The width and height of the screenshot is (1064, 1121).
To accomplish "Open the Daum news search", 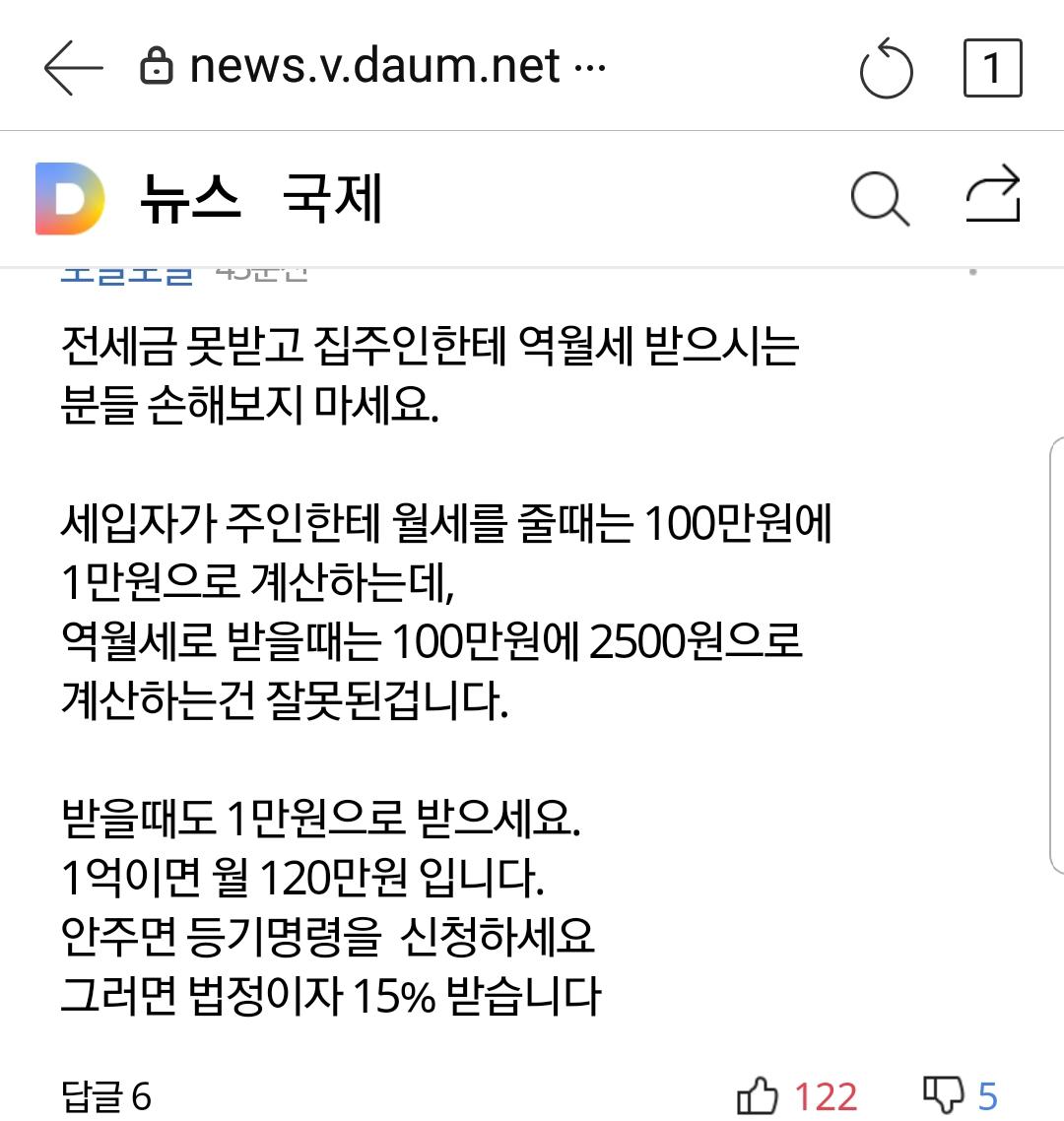I will click(880, 199).
